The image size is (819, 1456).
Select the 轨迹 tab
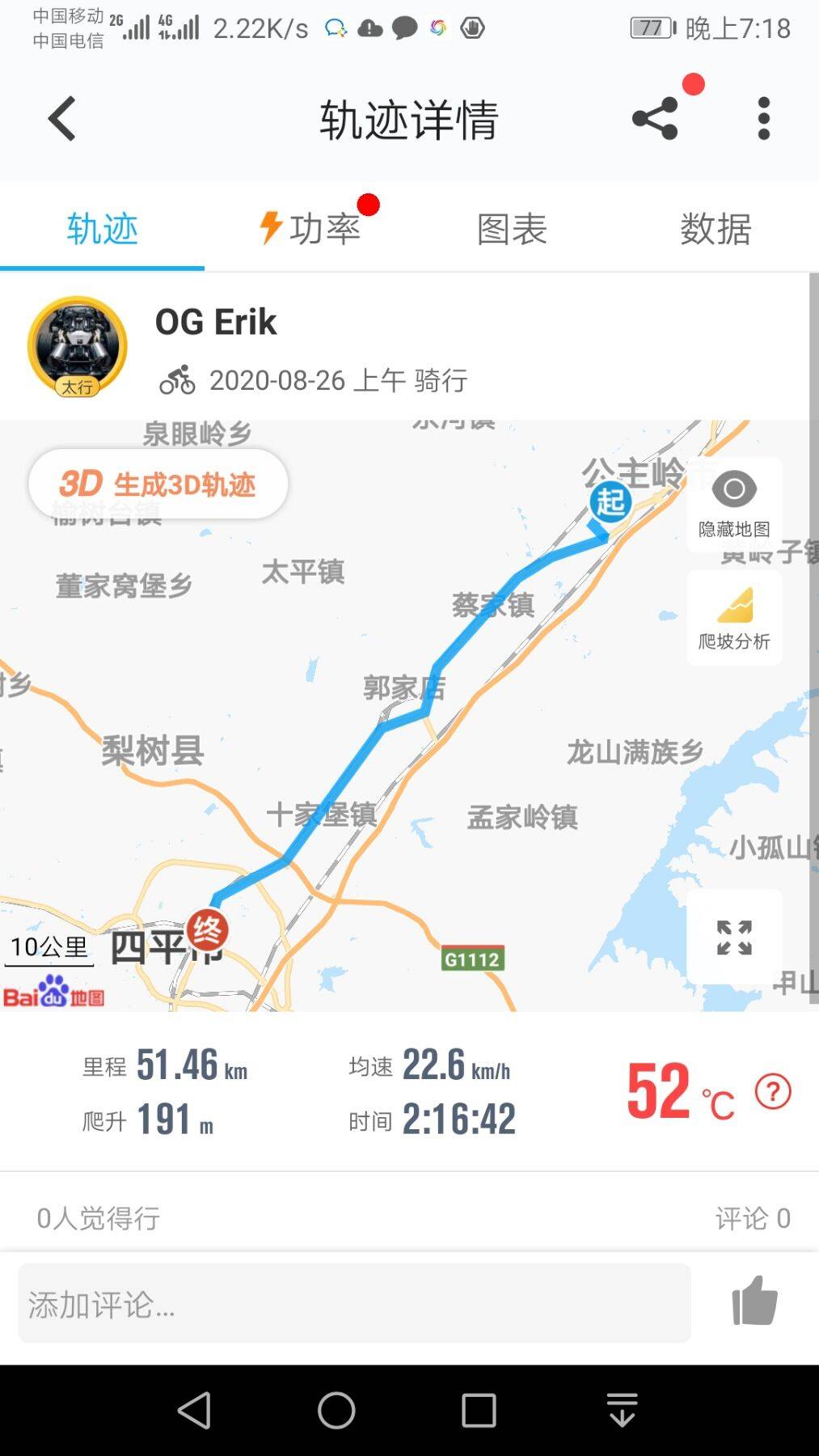(x=102, y=229)
